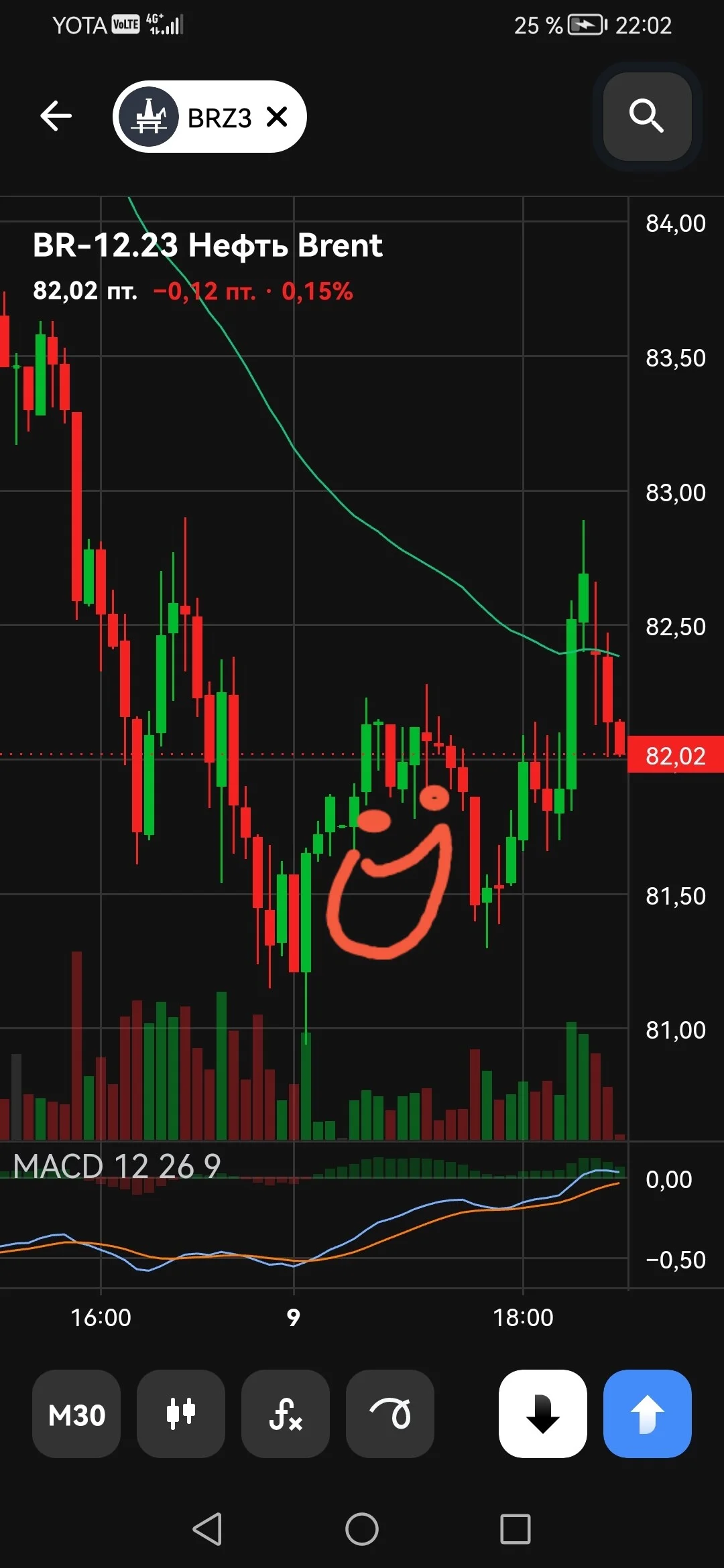Go back using the top-left arrow

(x=56, y=117)
